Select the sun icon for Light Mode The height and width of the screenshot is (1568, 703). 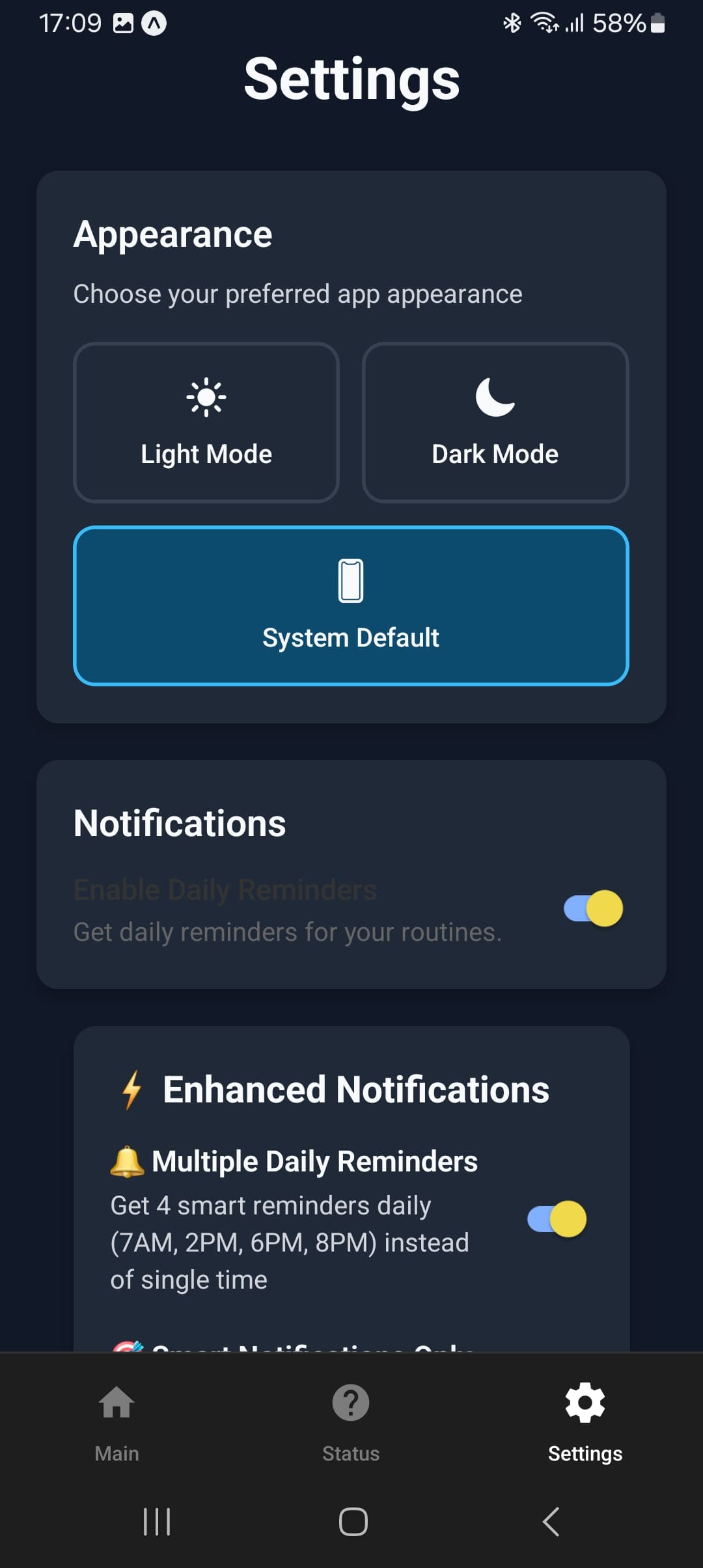pos(206,396)
